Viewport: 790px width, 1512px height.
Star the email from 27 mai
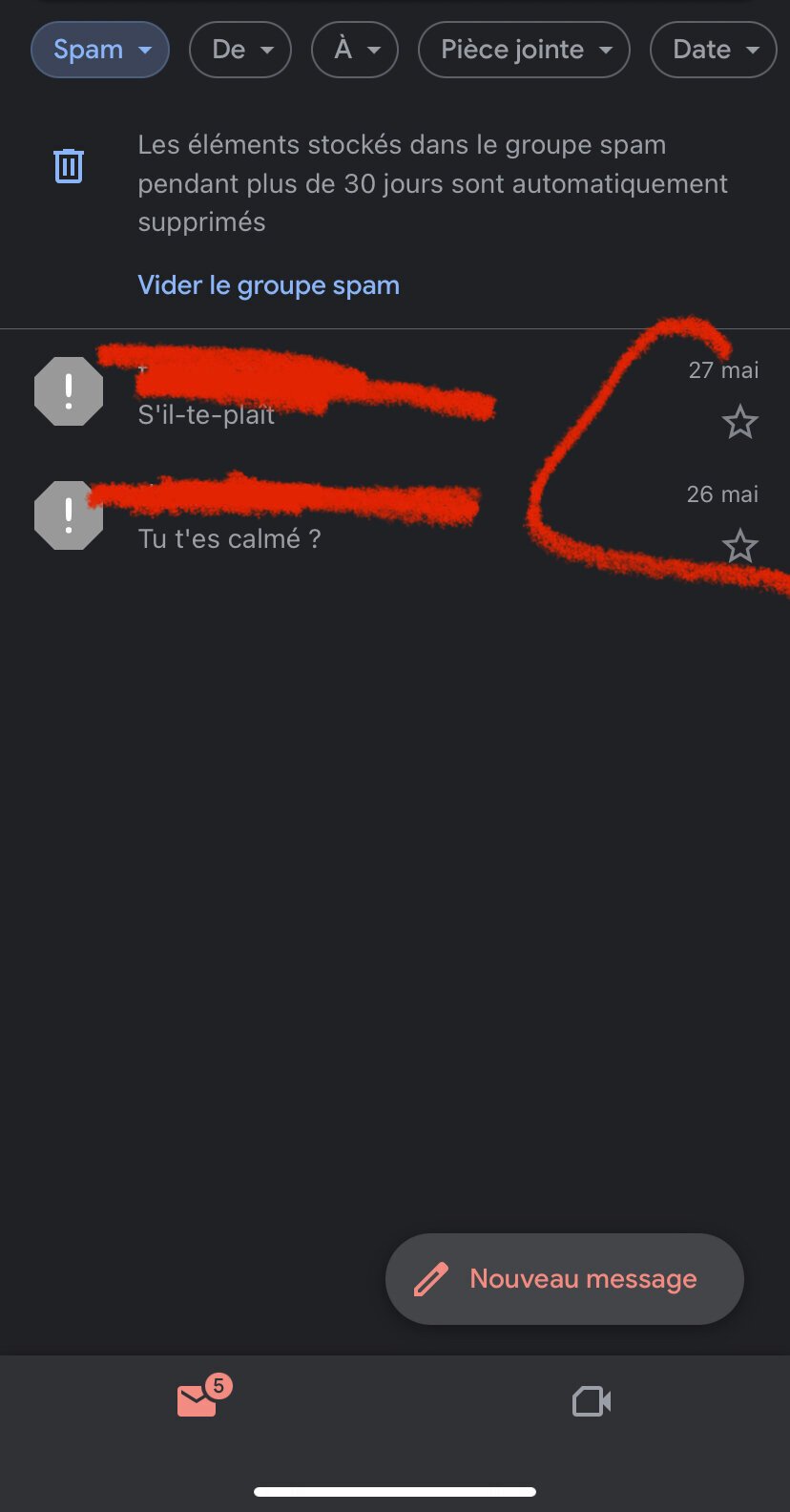(739, 422)
